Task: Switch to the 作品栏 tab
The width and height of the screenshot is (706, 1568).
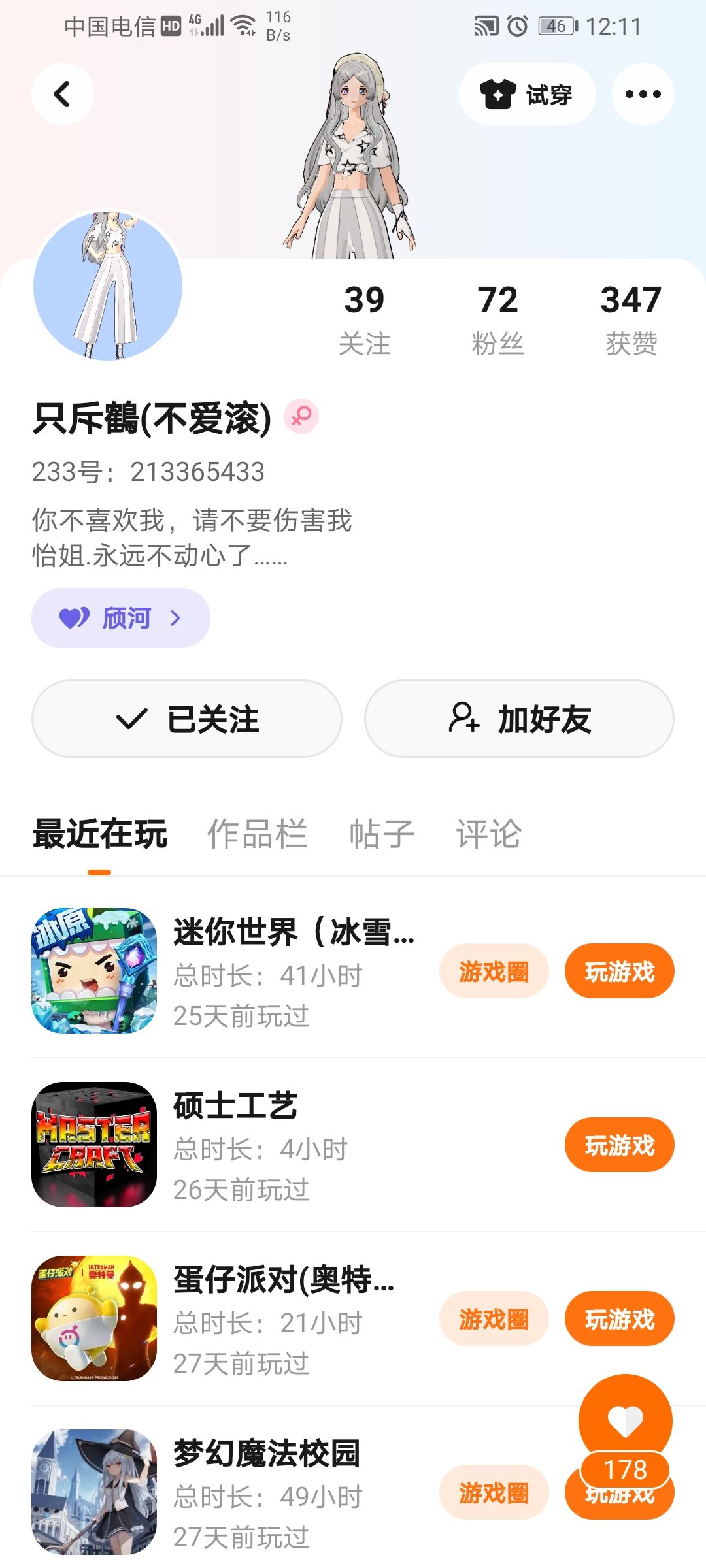Action: [257, 834]
